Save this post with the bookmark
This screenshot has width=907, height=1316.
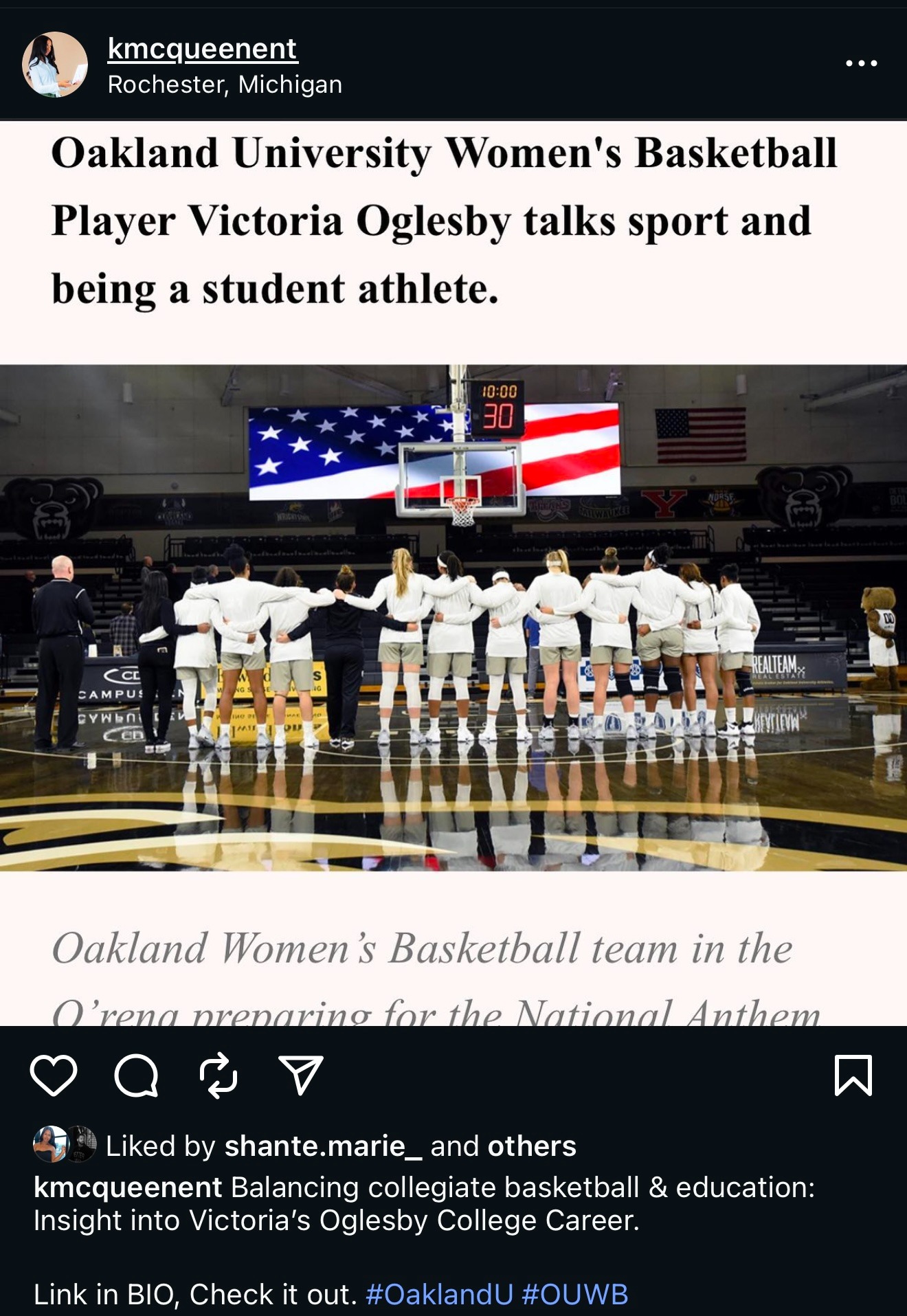(x=853, y=1075)
